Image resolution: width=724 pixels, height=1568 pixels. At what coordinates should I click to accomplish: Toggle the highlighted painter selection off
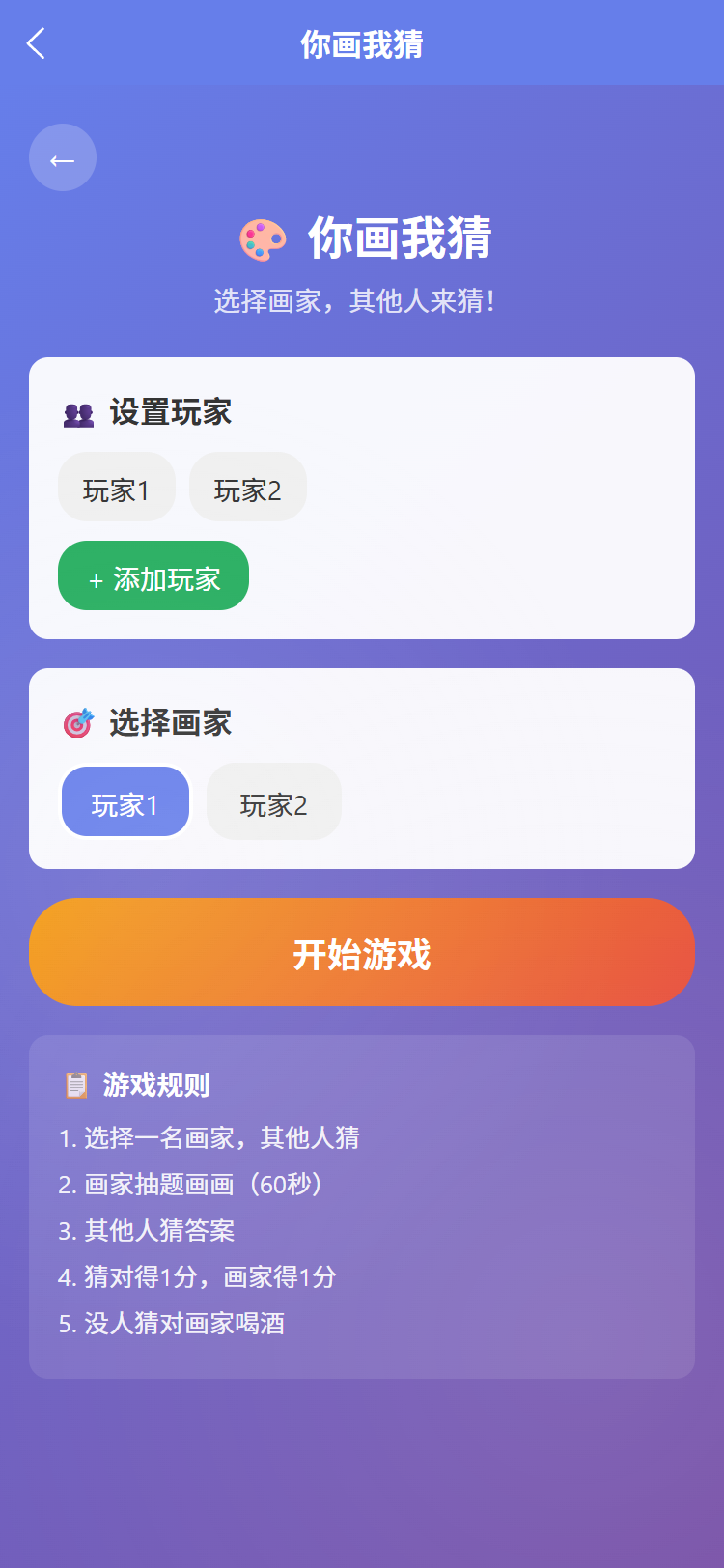[125, 801]
